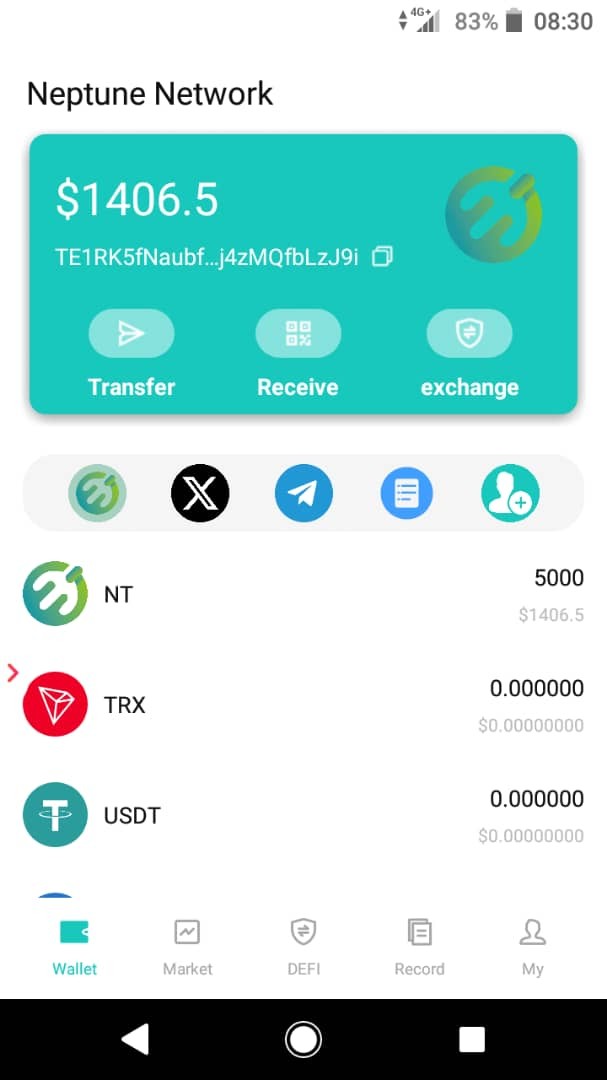Screen dimensions: 607x1080
Task: Go to the Record tab
Action: [419, 946]
